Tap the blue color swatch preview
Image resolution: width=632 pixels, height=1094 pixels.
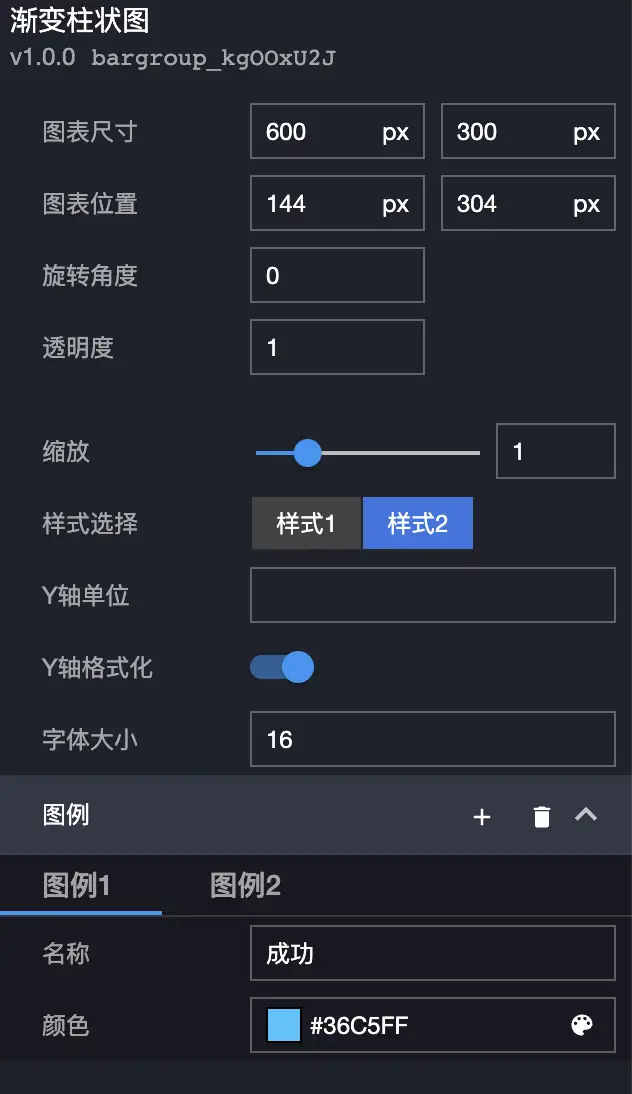284,1025
